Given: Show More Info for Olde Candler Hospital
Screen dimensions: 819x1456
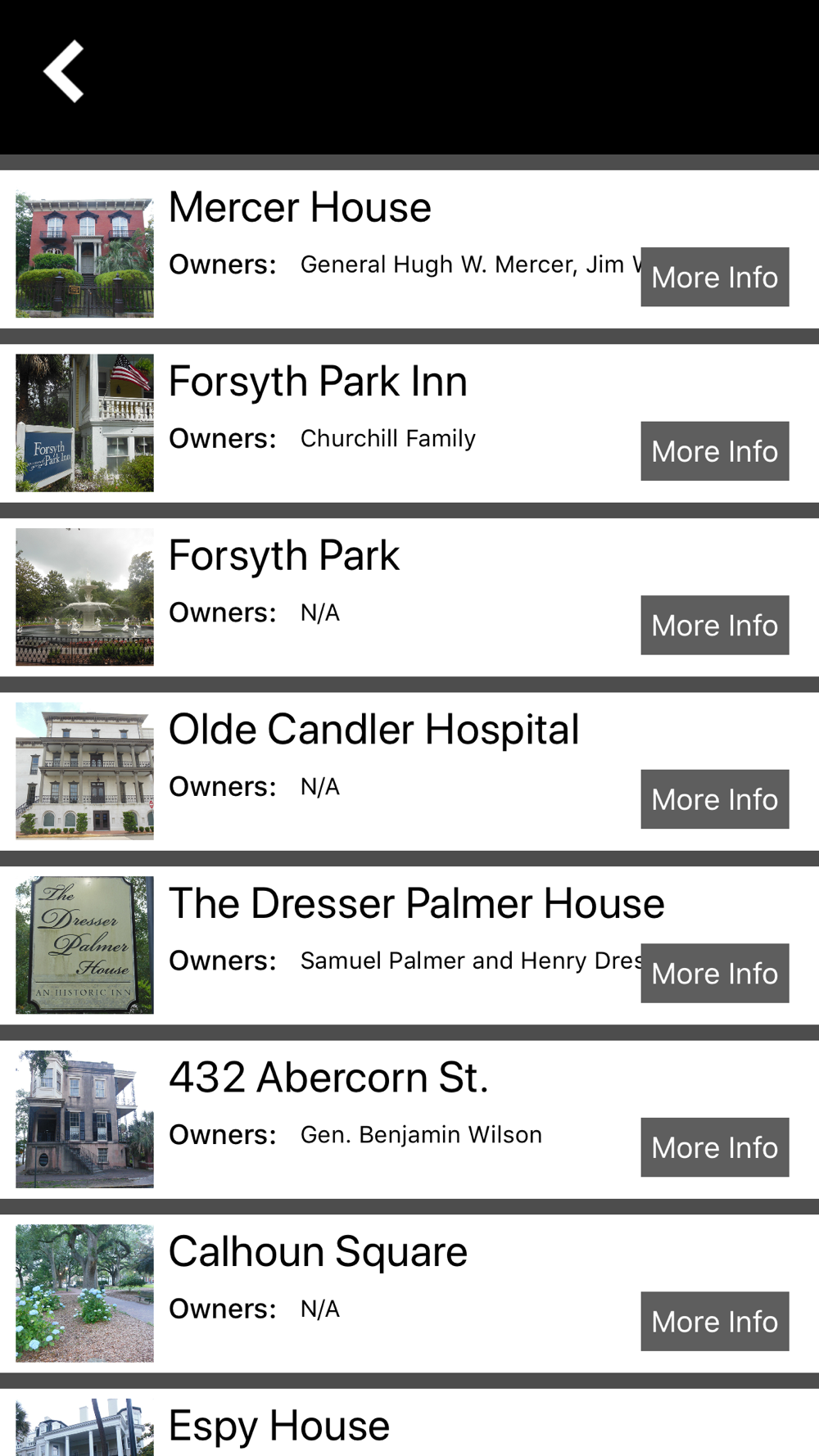Looking at the screenshot, I should (x=714, y=799).
